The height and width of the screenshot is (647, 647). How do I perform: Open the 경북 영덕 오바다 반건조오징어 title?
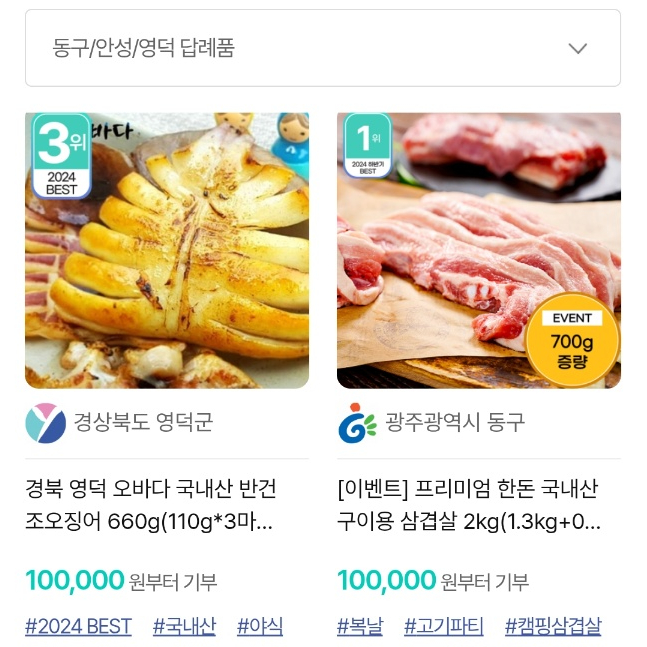(151, 506)
